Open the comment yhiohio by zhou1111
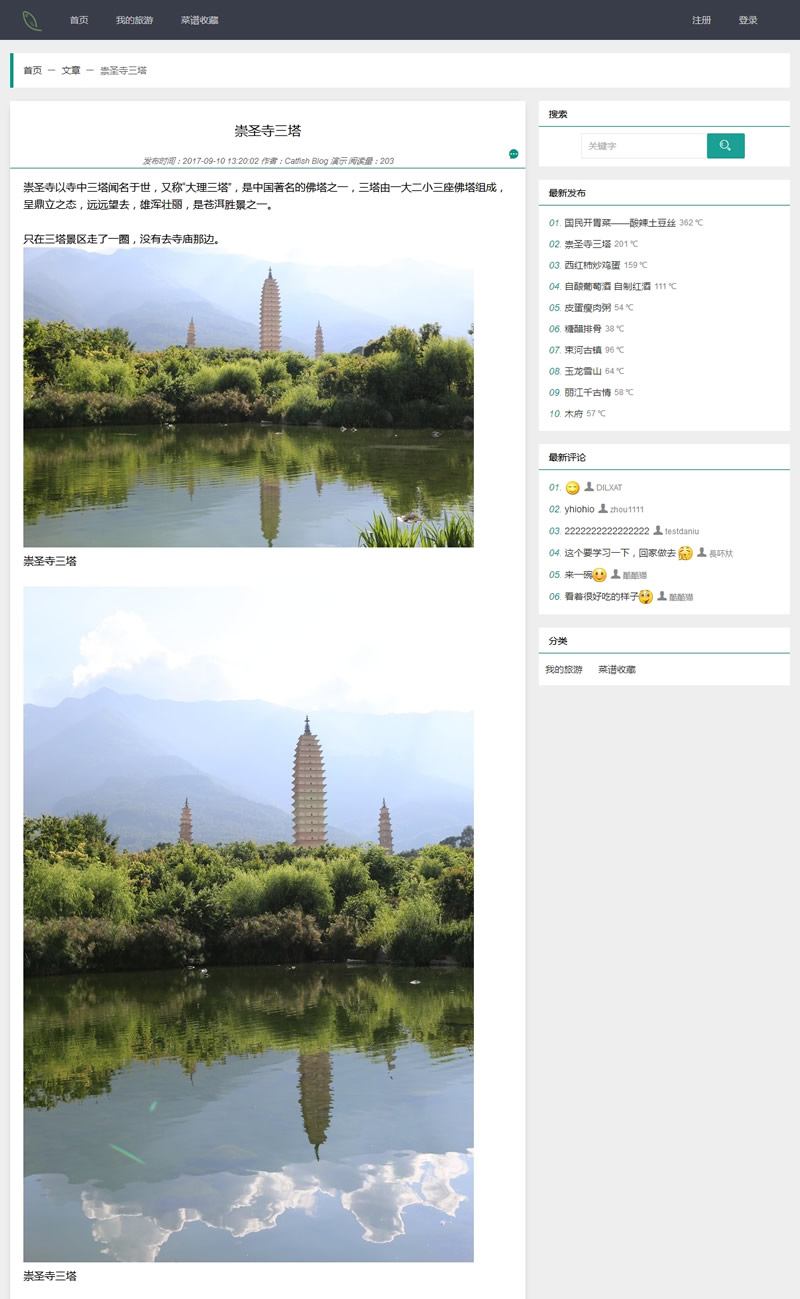800x1299 pixels. click(579, 509)
